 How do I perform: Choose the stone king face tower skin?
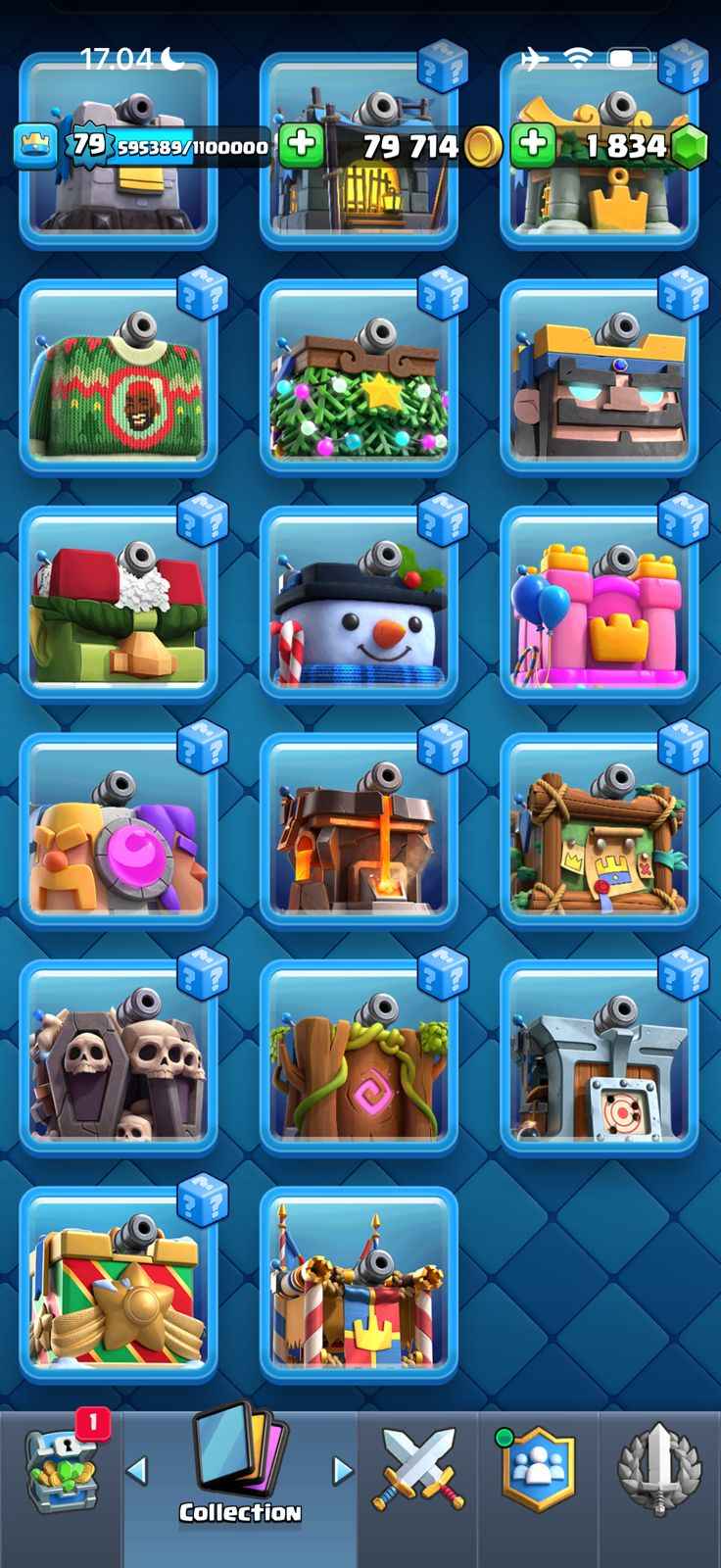coord(599,377)
